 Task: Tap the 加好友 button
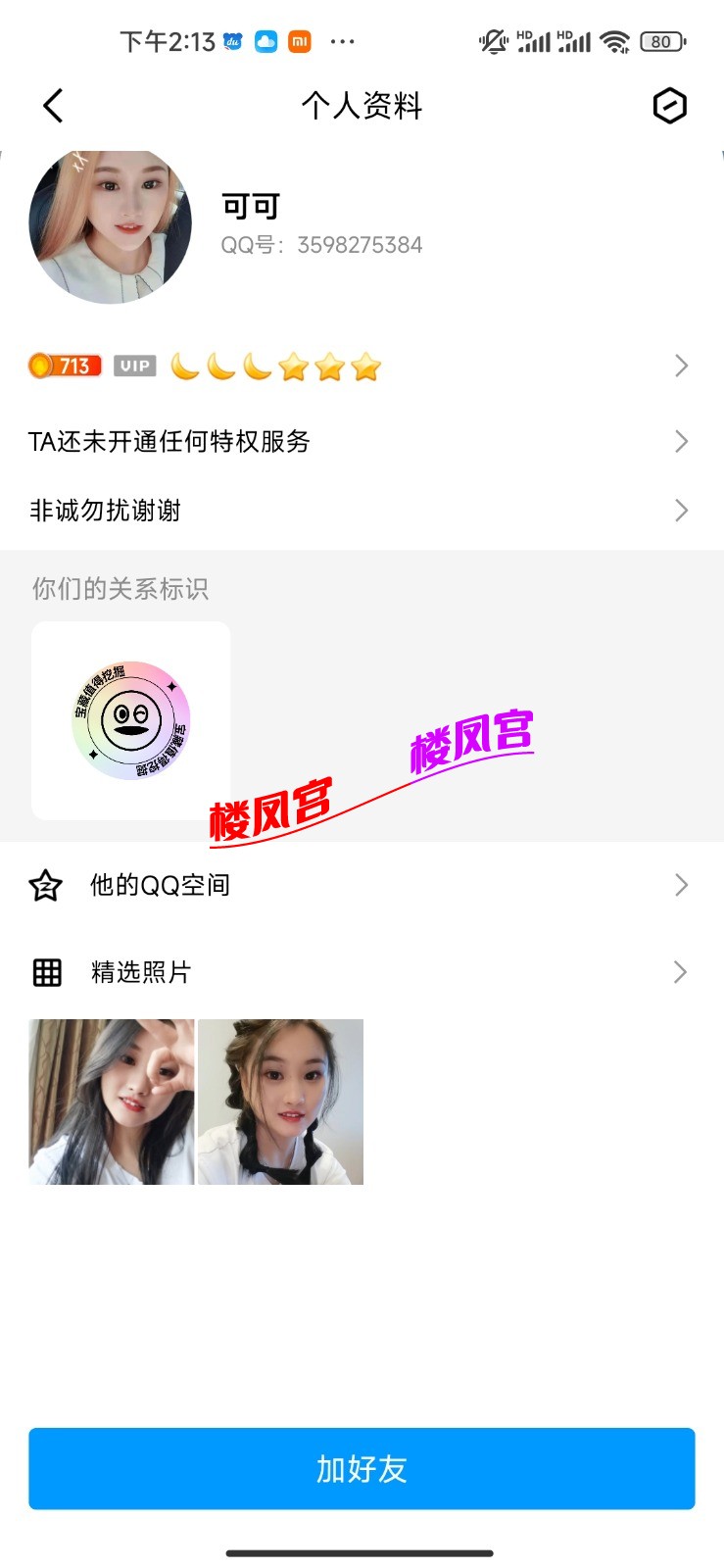point(362,1468)
